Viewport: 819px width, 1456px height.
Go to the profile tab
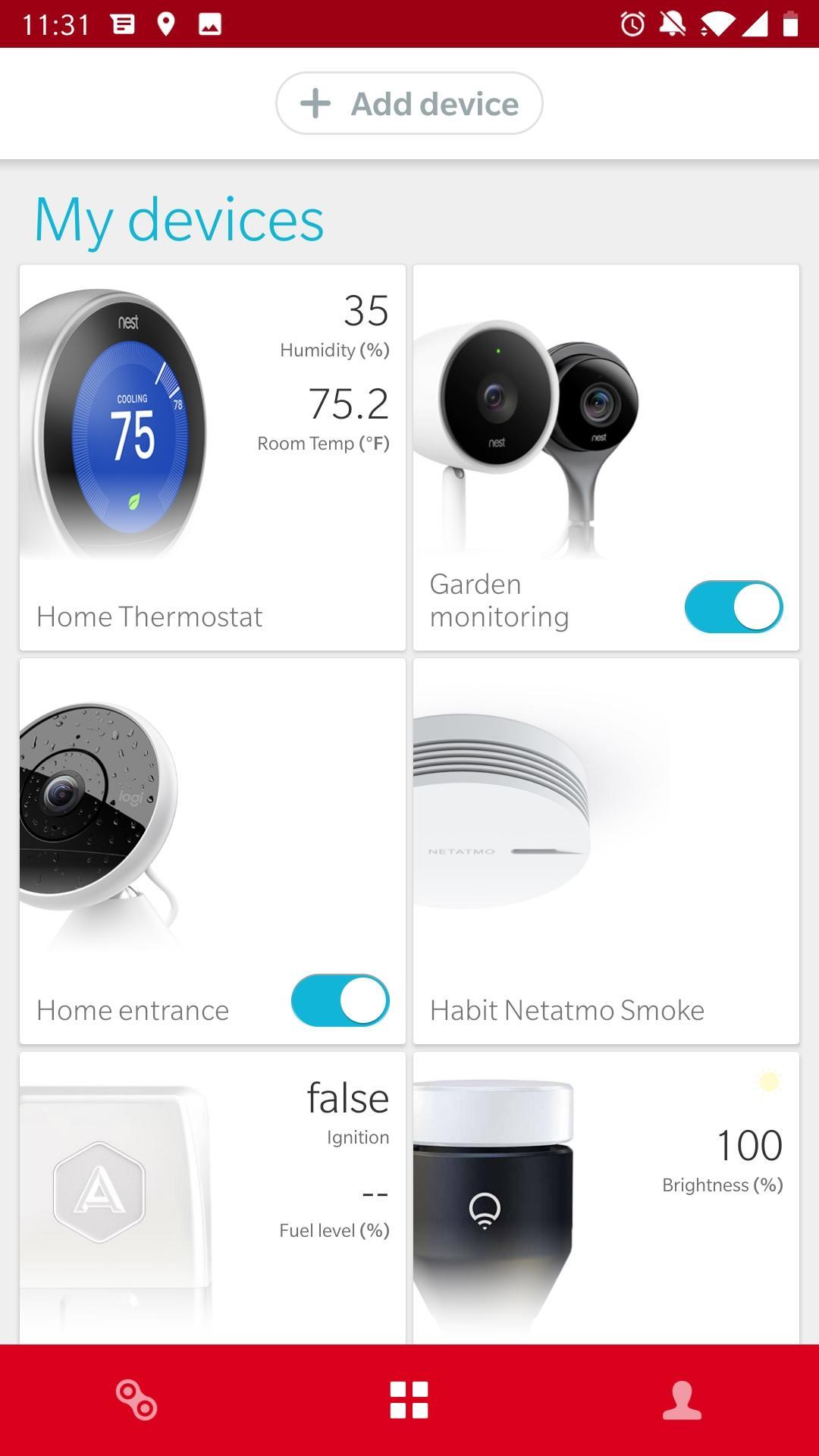pyautogui.click(x=682, y=1400)
